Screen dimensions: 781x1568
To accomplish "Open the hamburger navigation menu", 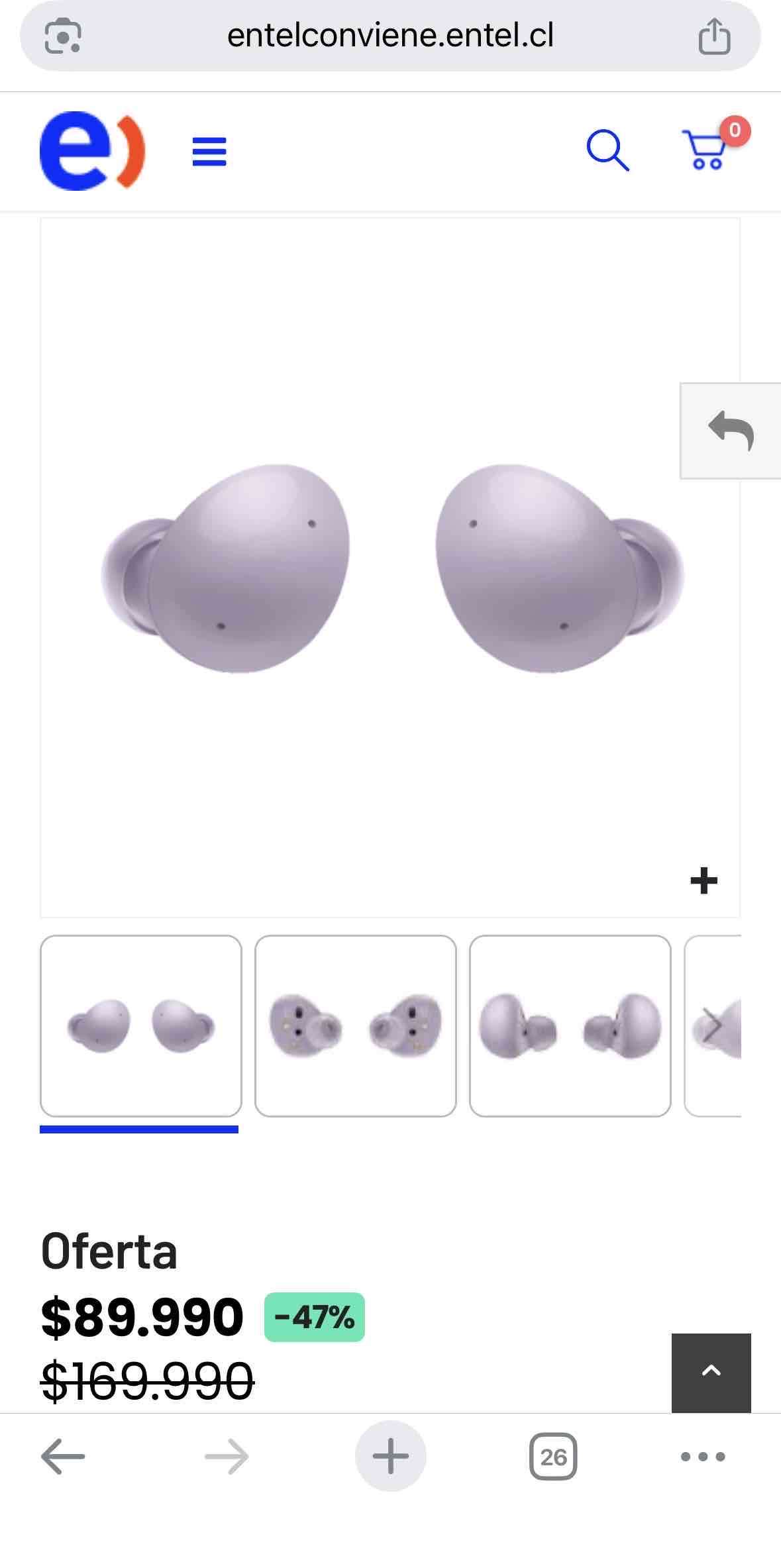I will click(209, 152).
